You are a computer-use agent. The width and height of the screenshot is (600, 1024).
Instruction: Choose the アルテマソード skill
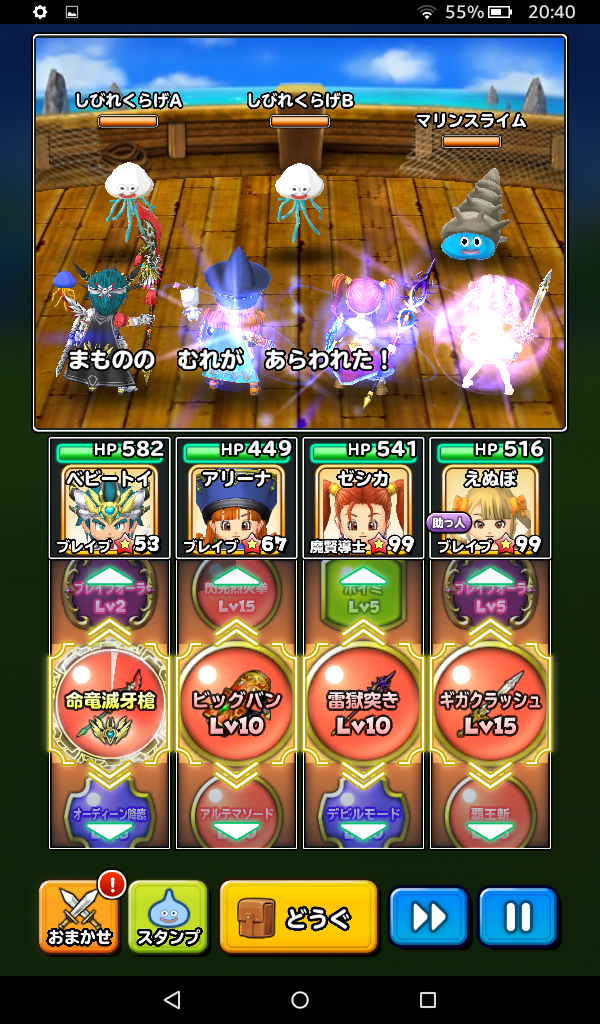237,812
